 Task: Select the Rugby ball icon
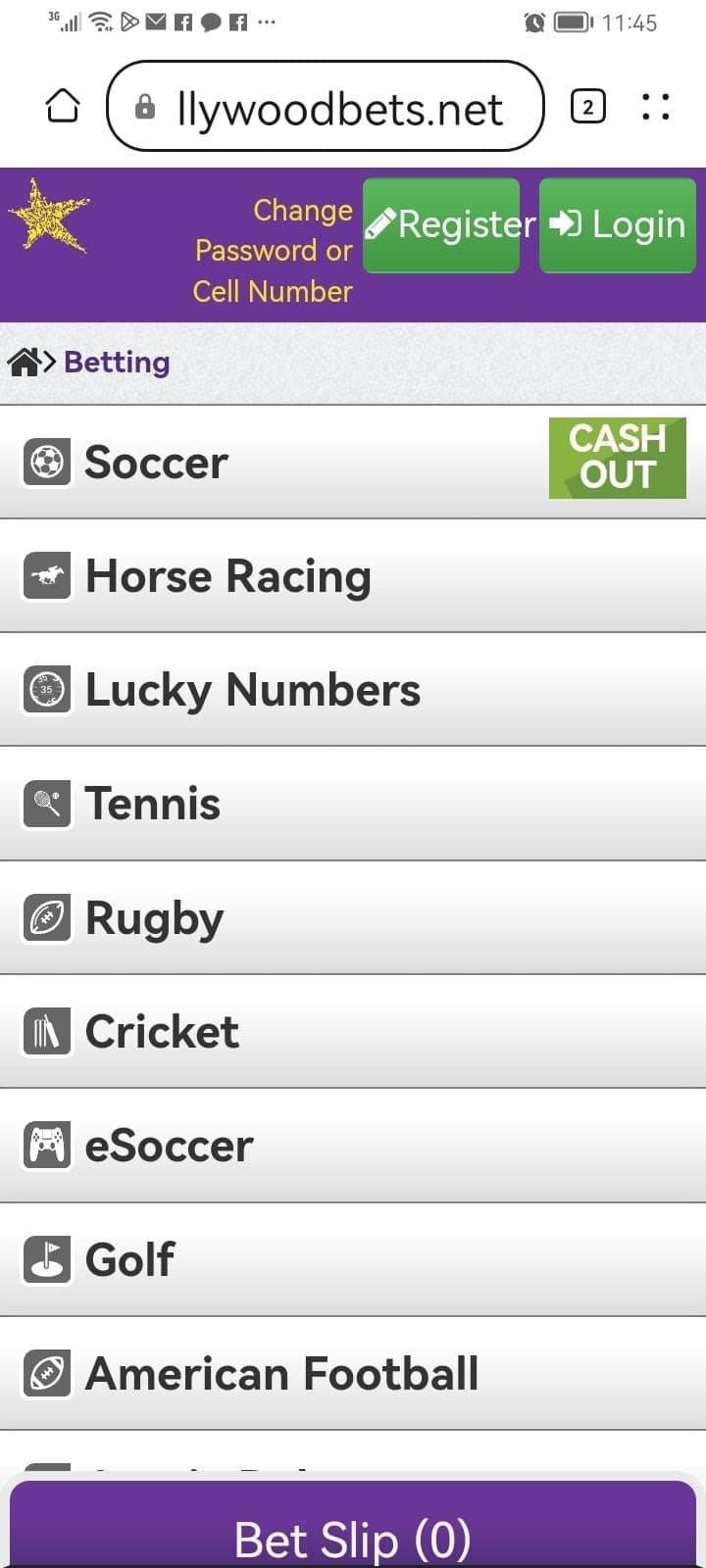46,917
